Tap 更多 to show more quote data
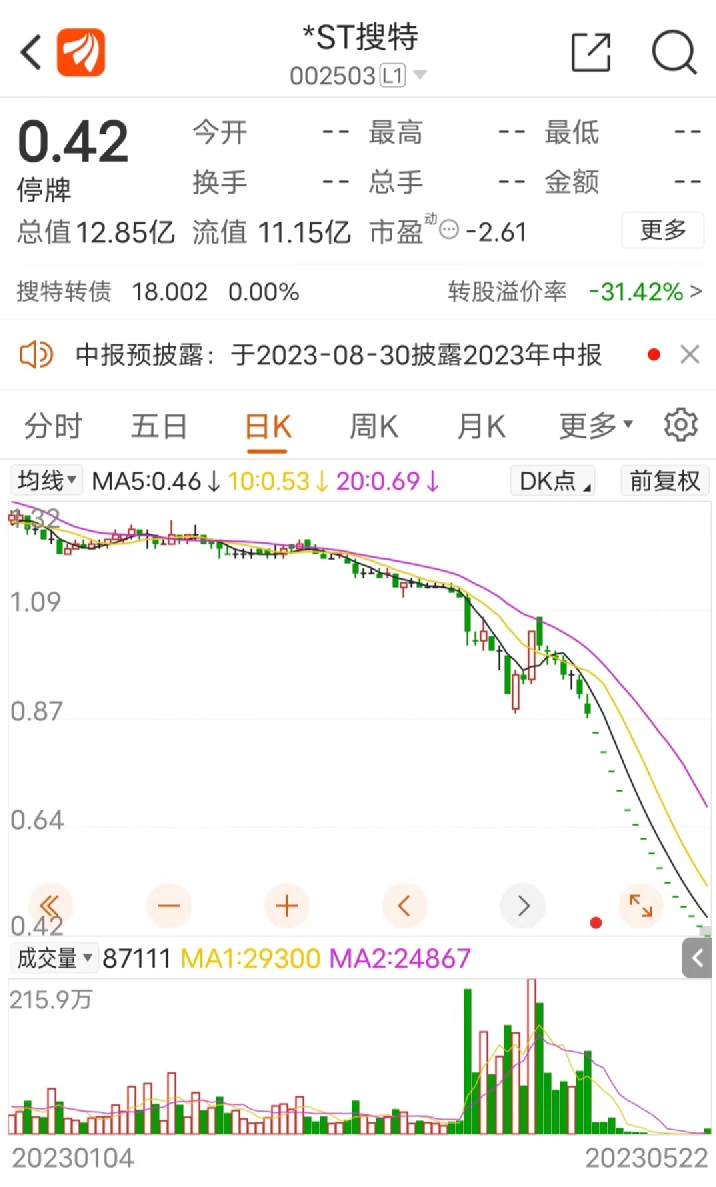This screenshot has height=1187, width=716. [x=663, y=231]
